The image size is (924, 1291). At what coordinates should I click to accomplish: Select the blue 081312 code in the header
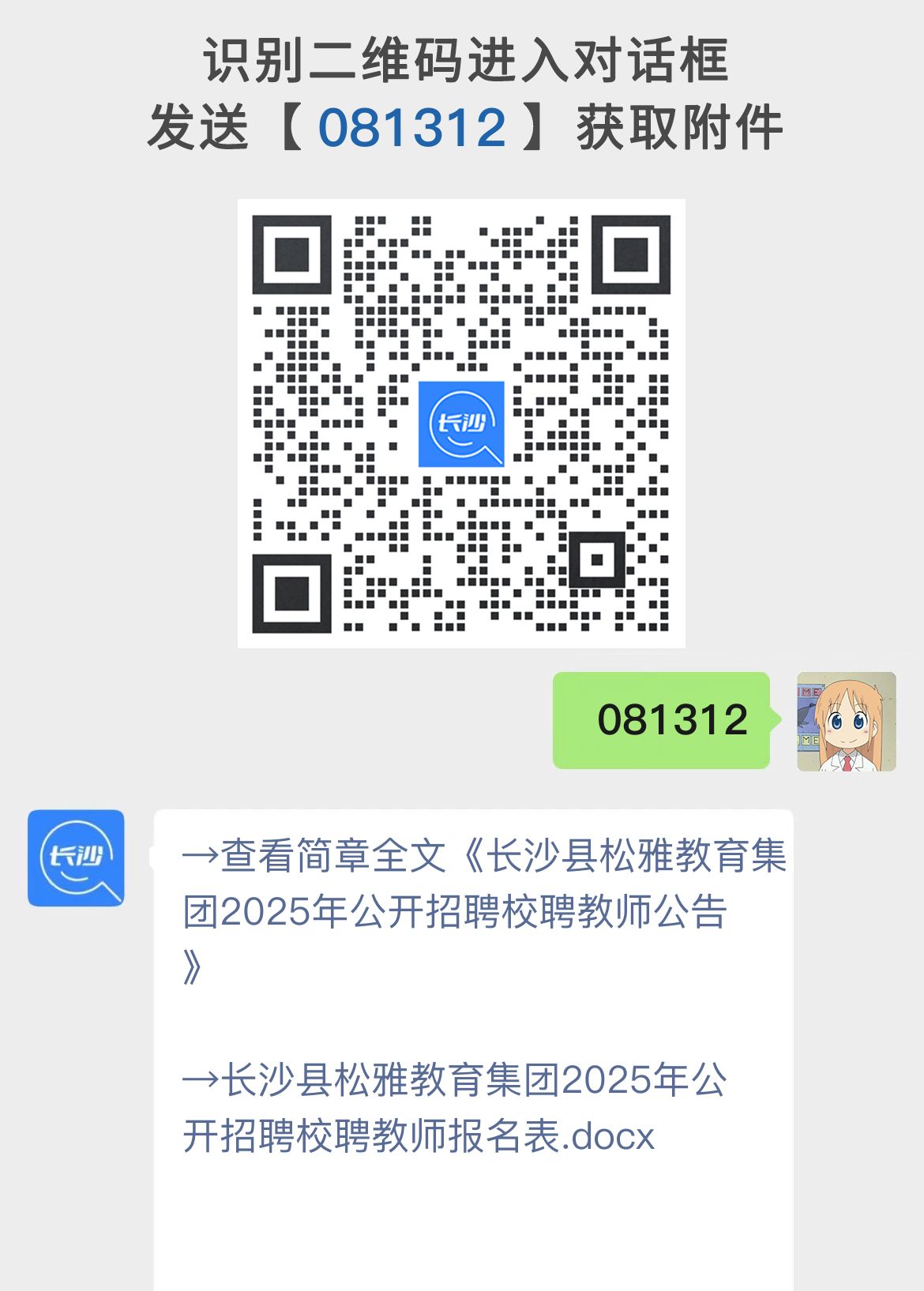click(x=411, y=126)
